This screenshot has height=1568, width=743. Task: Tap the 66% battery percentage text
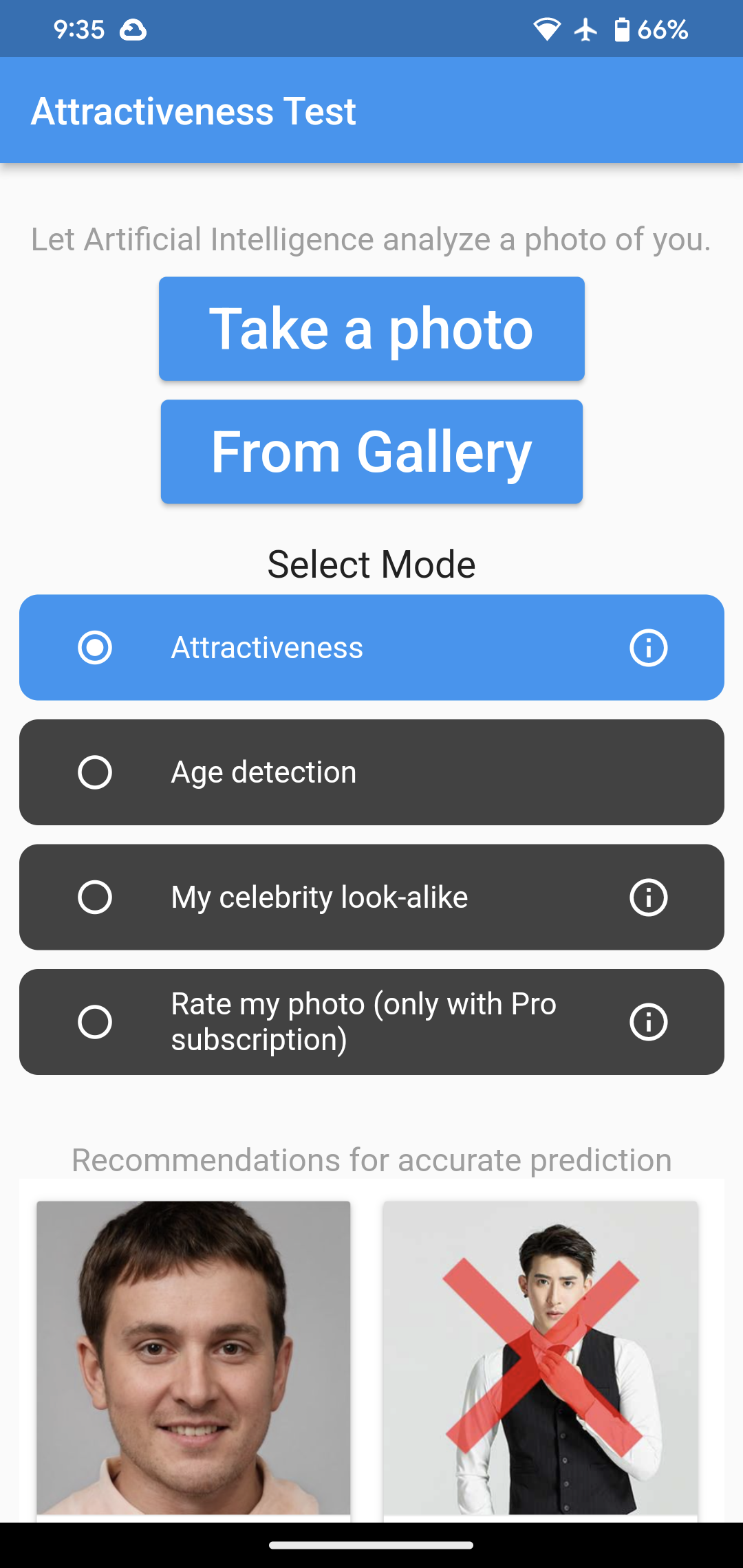pyautogui.click(x=662, y=29)
